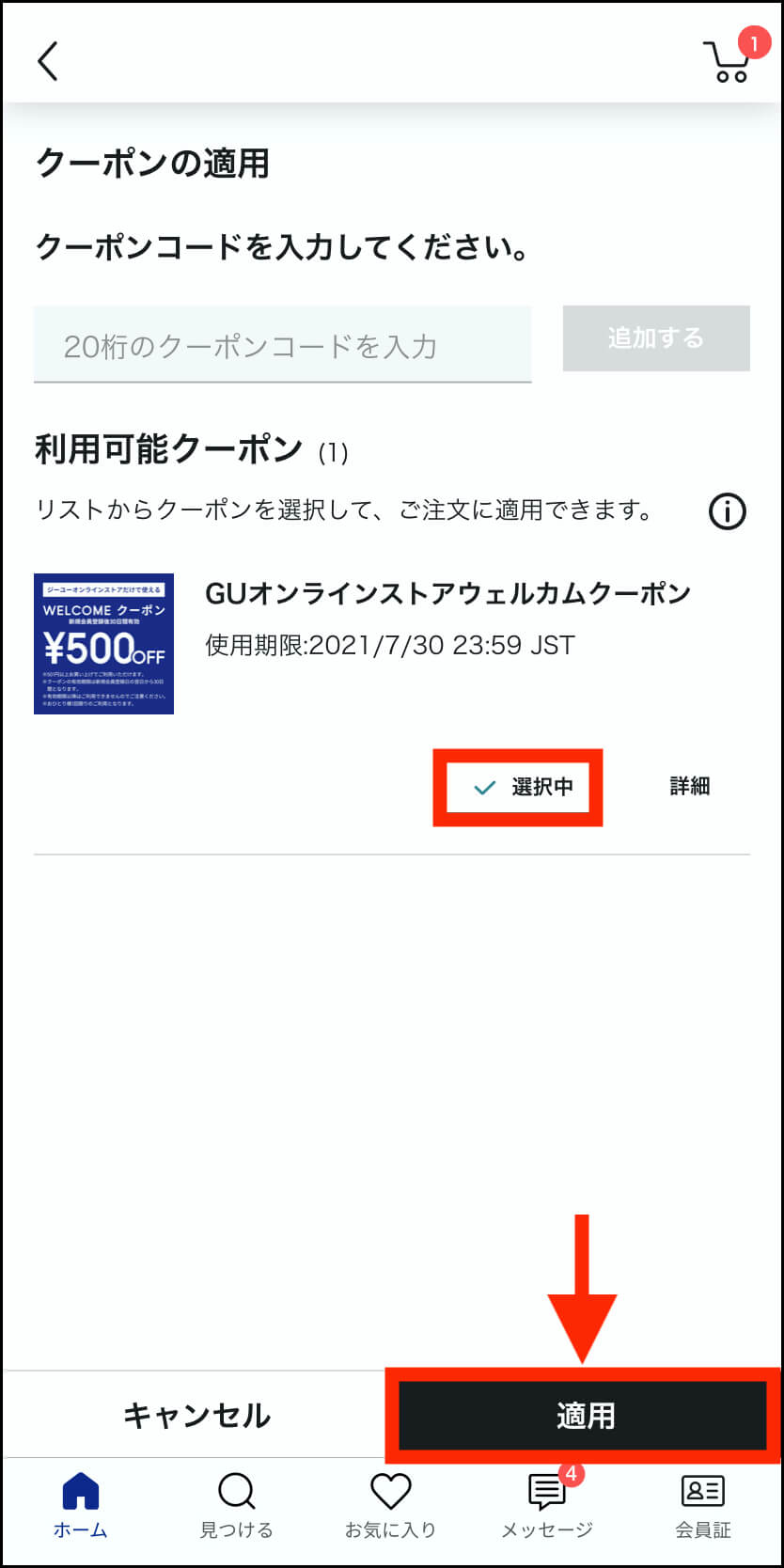Image resolution: width=784 pixels, height=1568 pixels.
Task: Open the お気に入り tab
Action: pyautogui.click(x=391, y=1506)
